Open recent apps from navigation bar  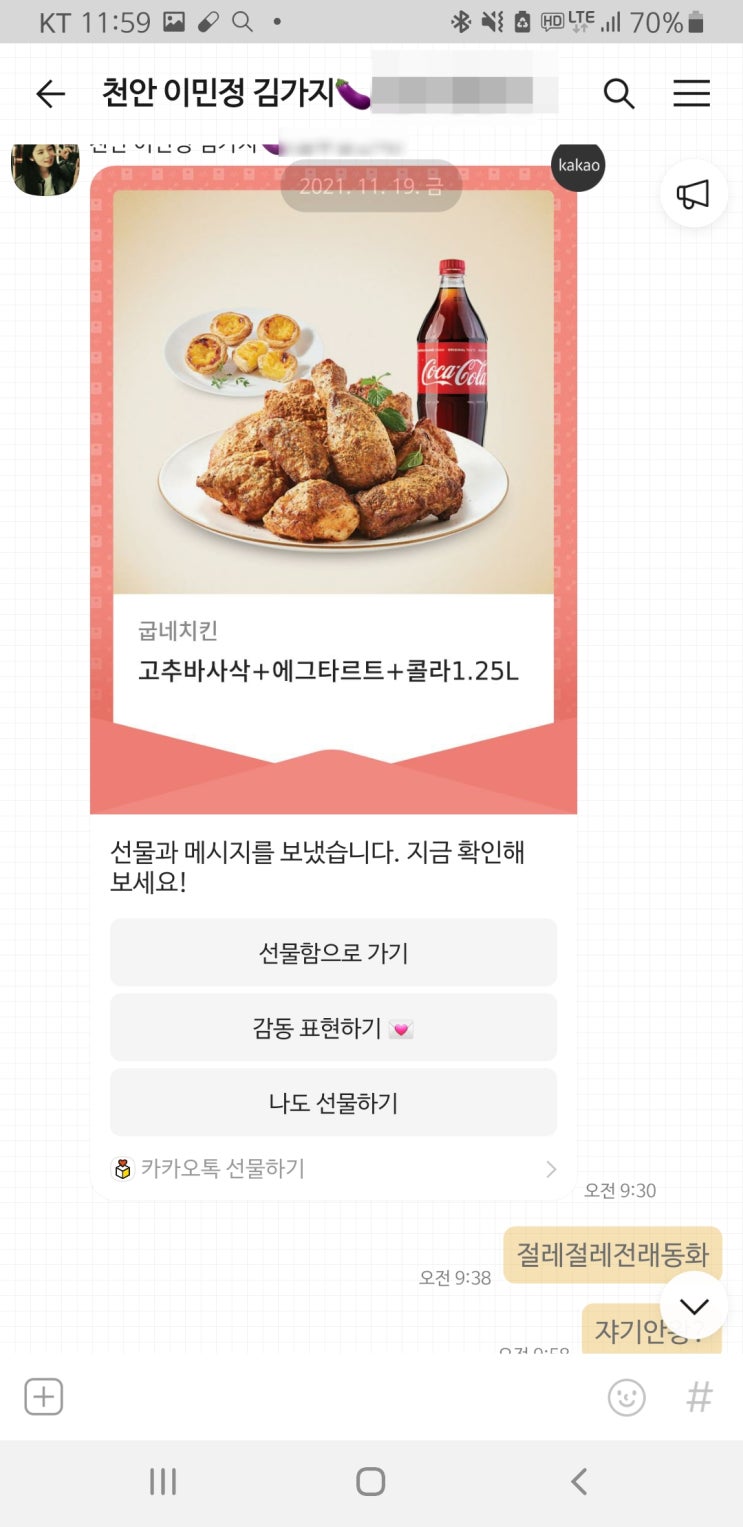point(163,1481)
